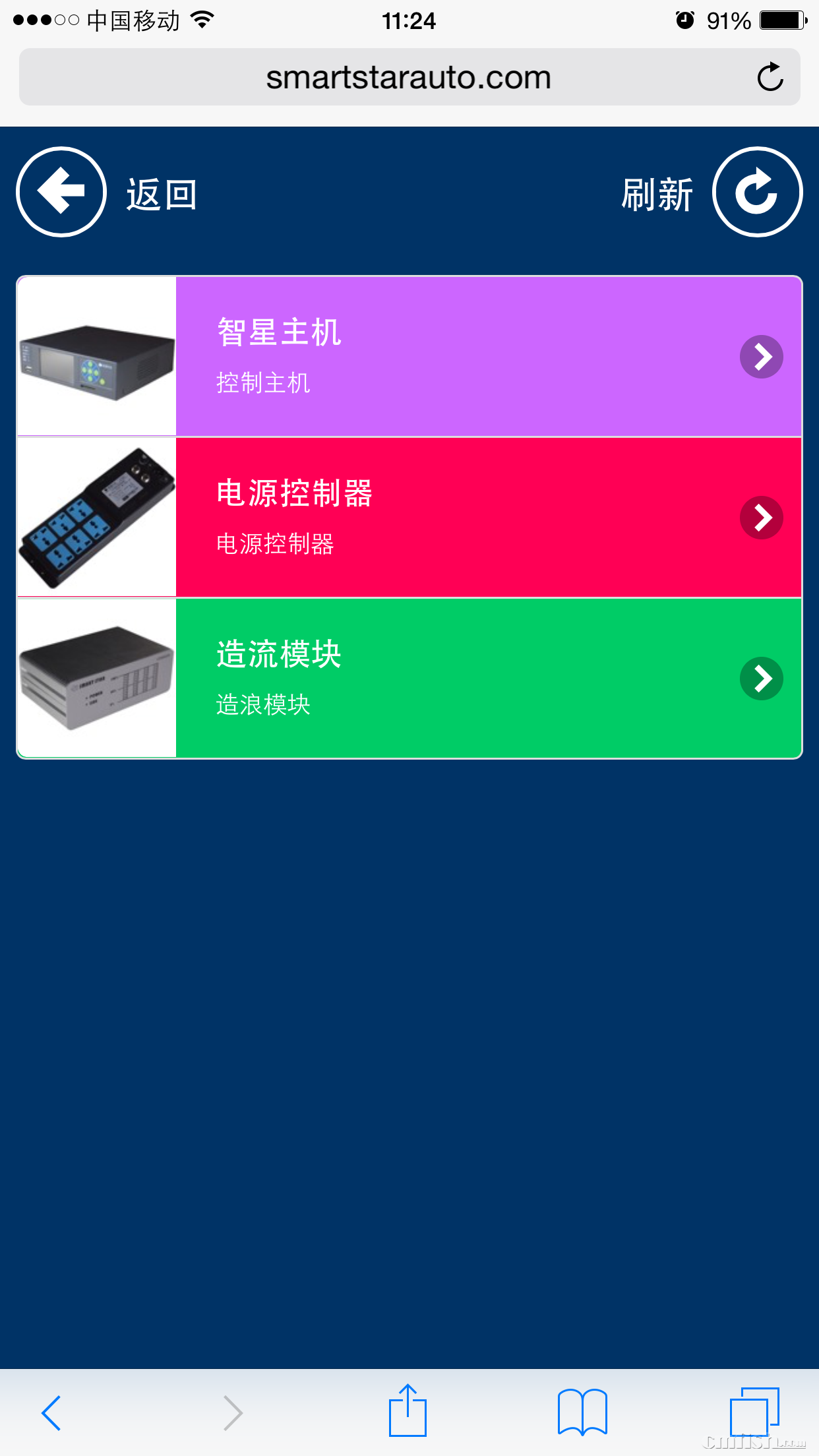Screen dimensions: 819x1456
Task: Show open Safari tabs
Action: pos(754,1411)
